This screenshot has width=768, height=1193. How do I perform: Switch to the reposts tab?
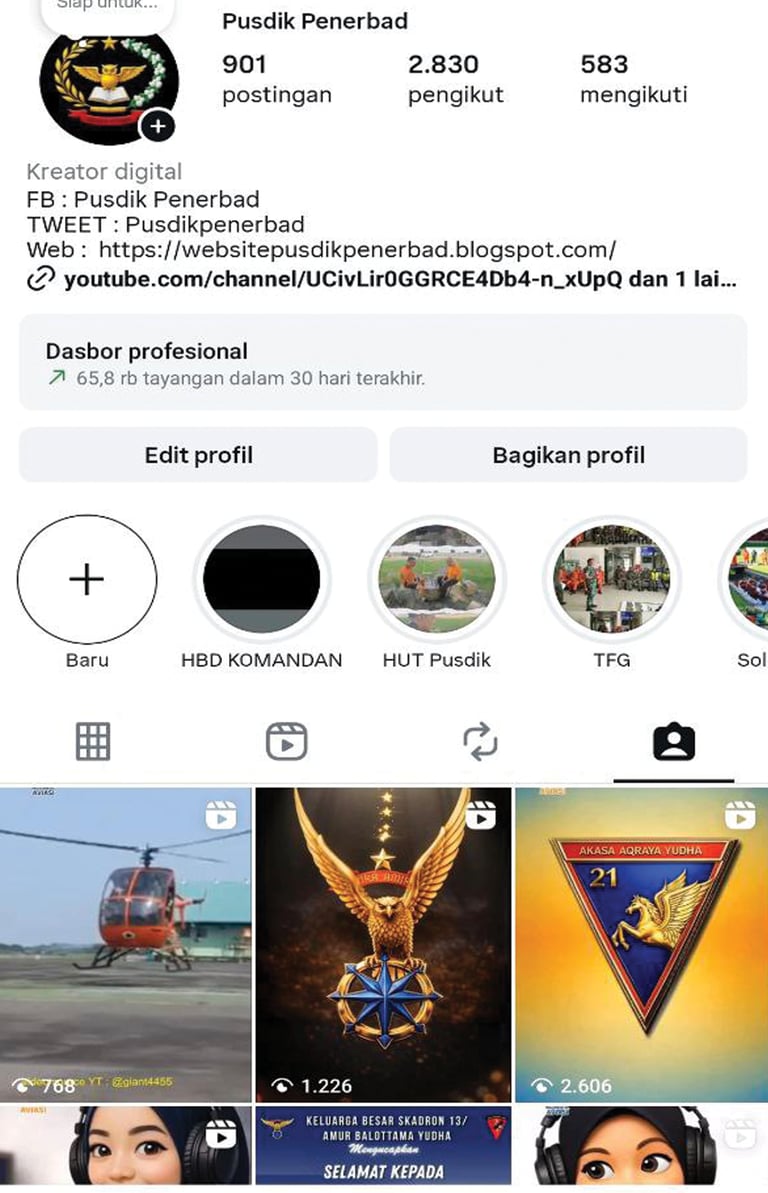(x=480, y=741)
